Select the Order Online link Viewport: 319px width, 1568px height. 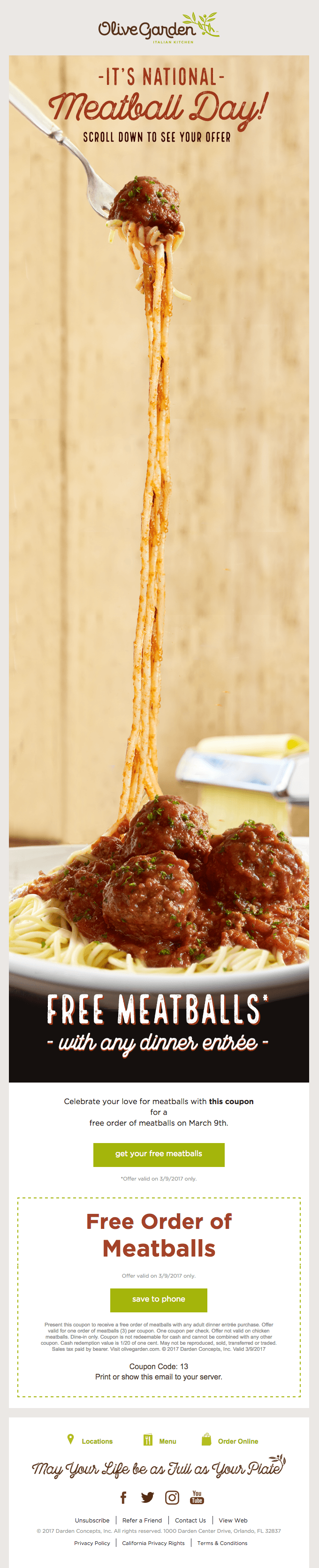click(x=237, y=1441)
